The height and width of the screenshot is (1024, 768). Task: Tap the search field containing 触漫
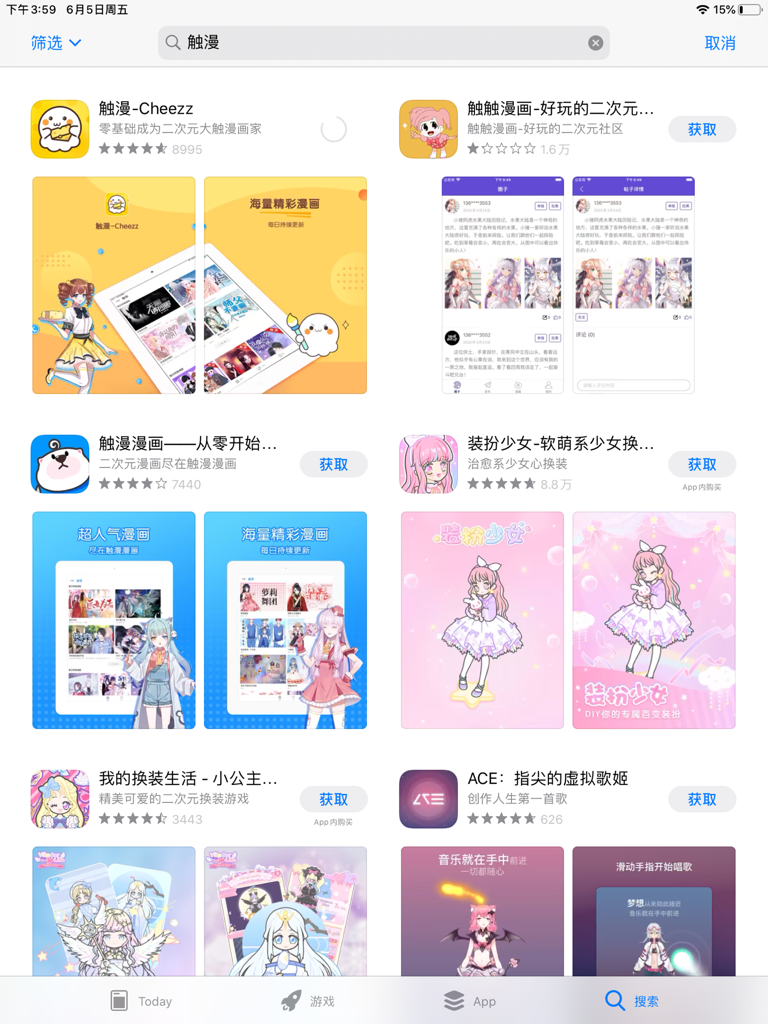(x=380, y=43)
